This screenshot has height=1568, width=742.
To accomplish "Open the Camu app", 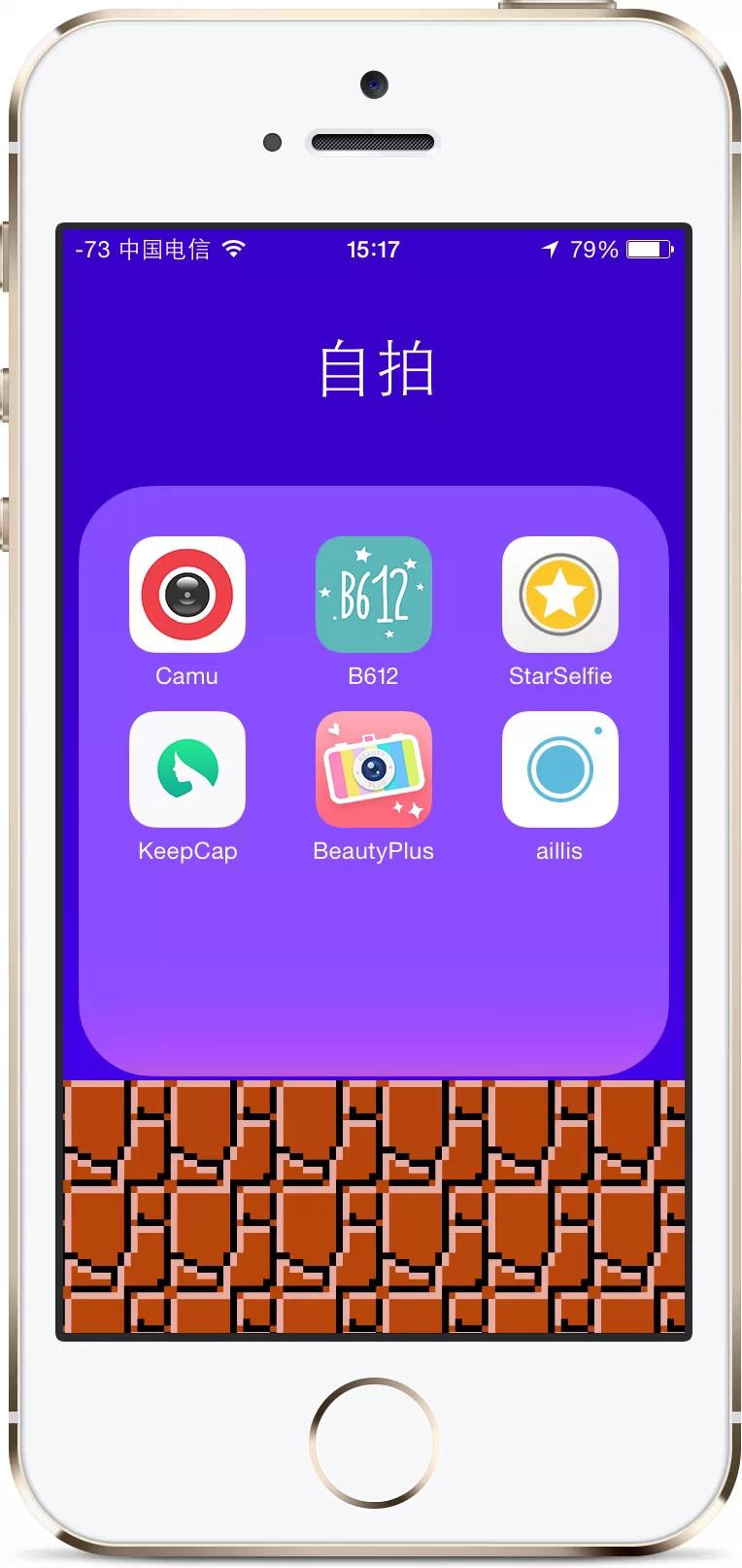I will (x=186, y=594).
